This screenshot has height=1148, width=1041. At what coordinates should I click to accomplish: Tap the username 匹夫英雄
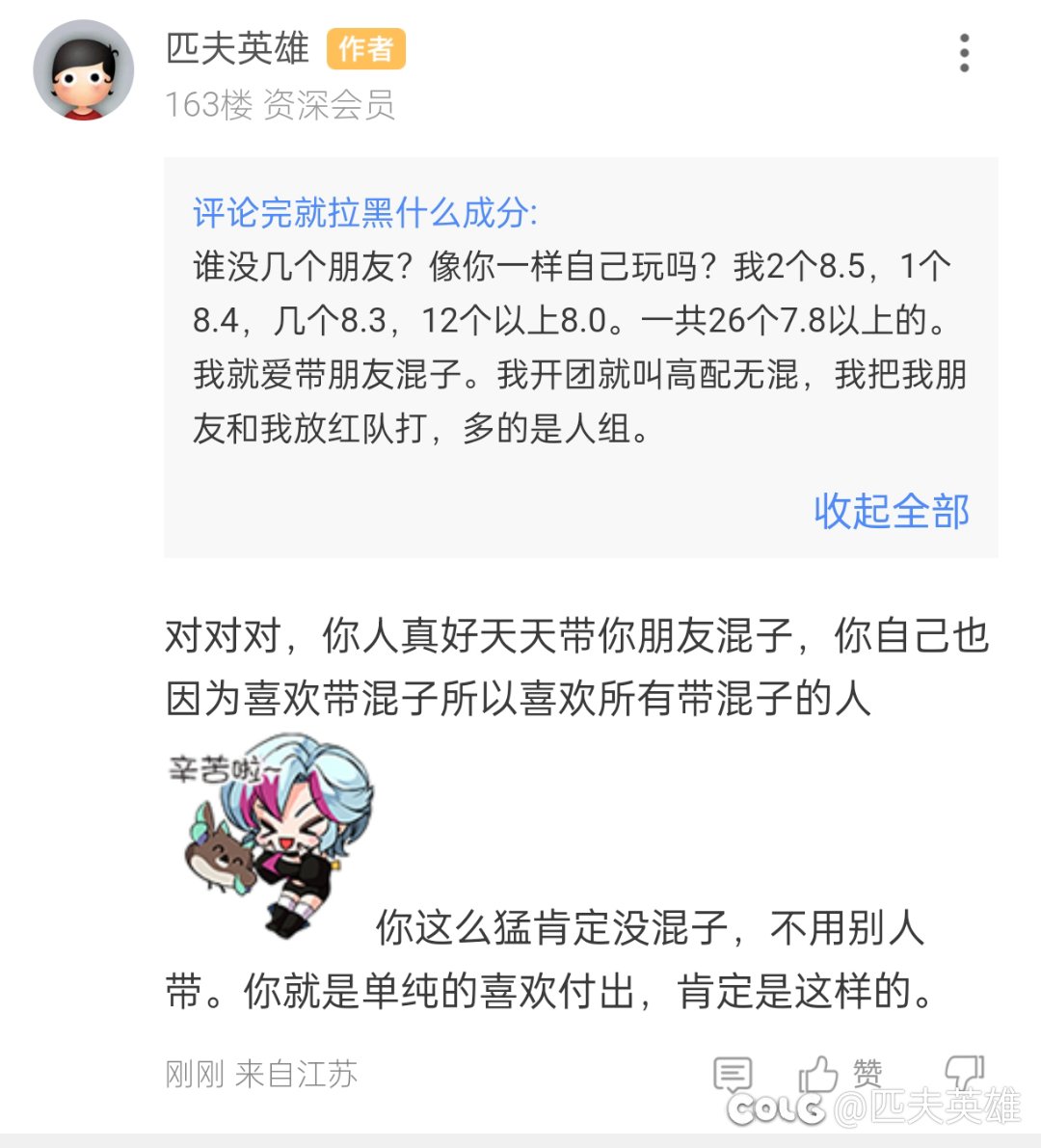[237, 49]
